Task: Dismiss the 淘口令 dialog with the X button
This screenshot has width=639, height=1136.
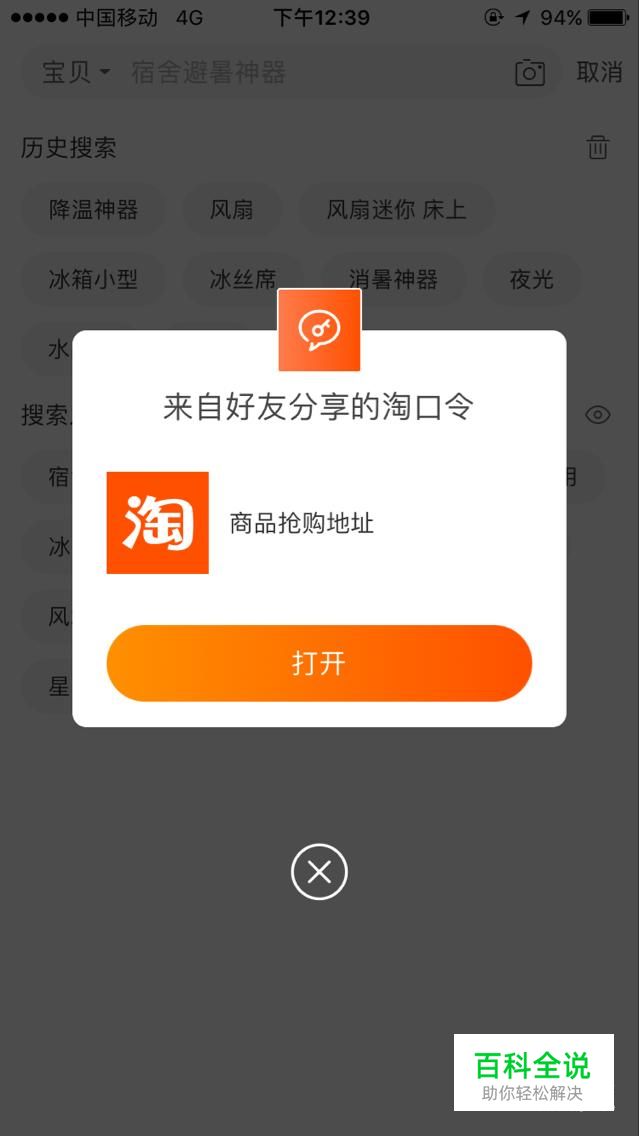Action: tap(319, 872)
